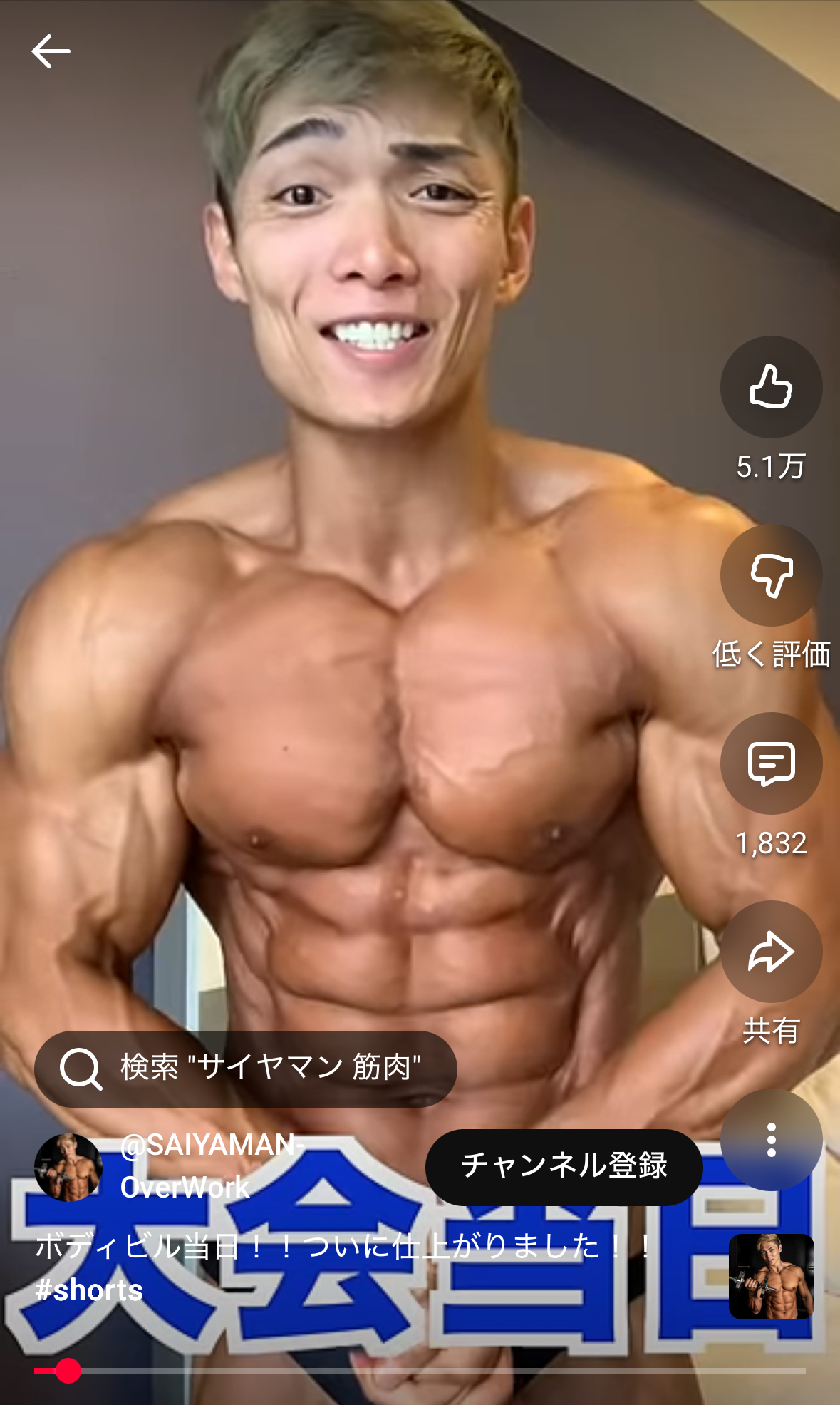
Task: Open the three-dot overflow menu
Action: click(771, 1140)
